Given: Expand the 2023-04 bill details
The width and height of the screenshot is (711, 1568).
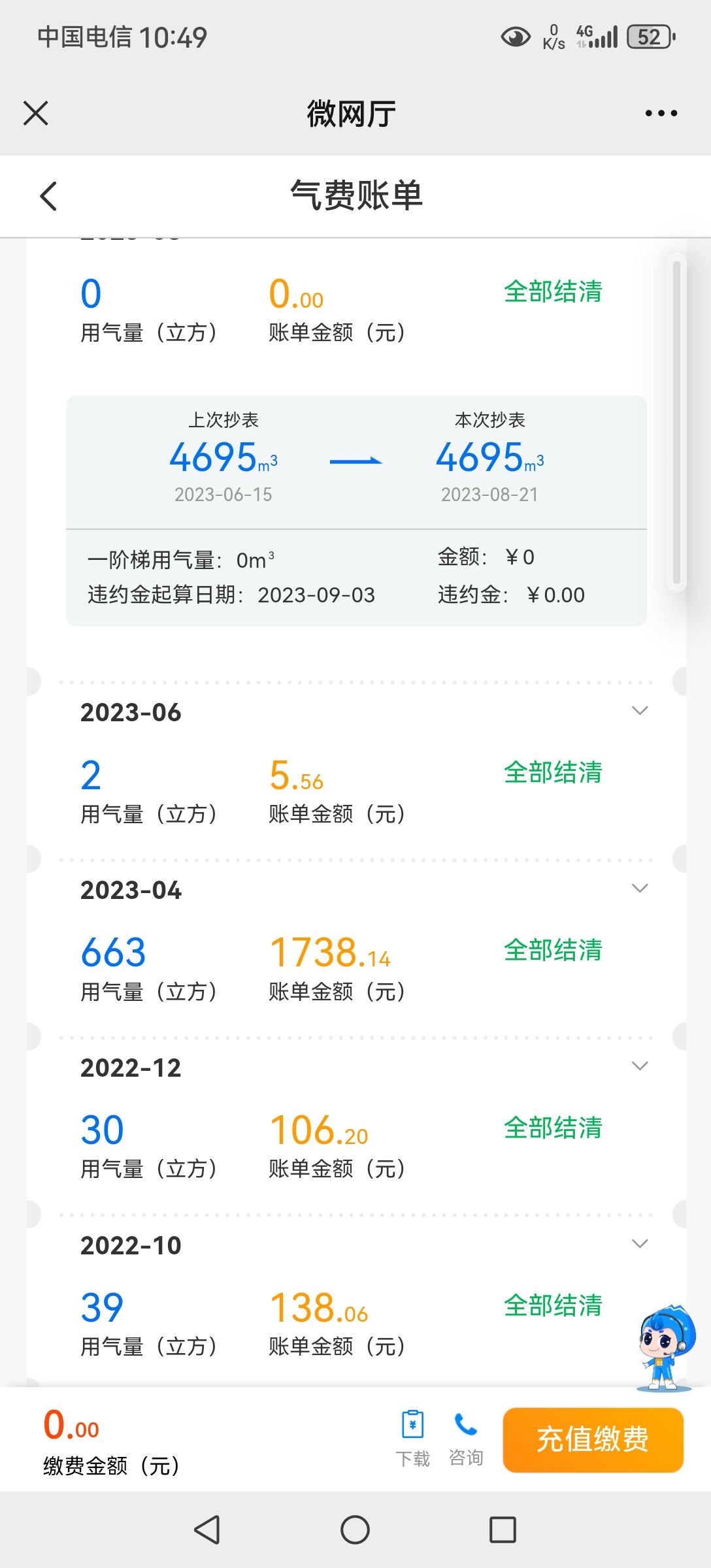Looking at the screenshot, I should (640, 889).
